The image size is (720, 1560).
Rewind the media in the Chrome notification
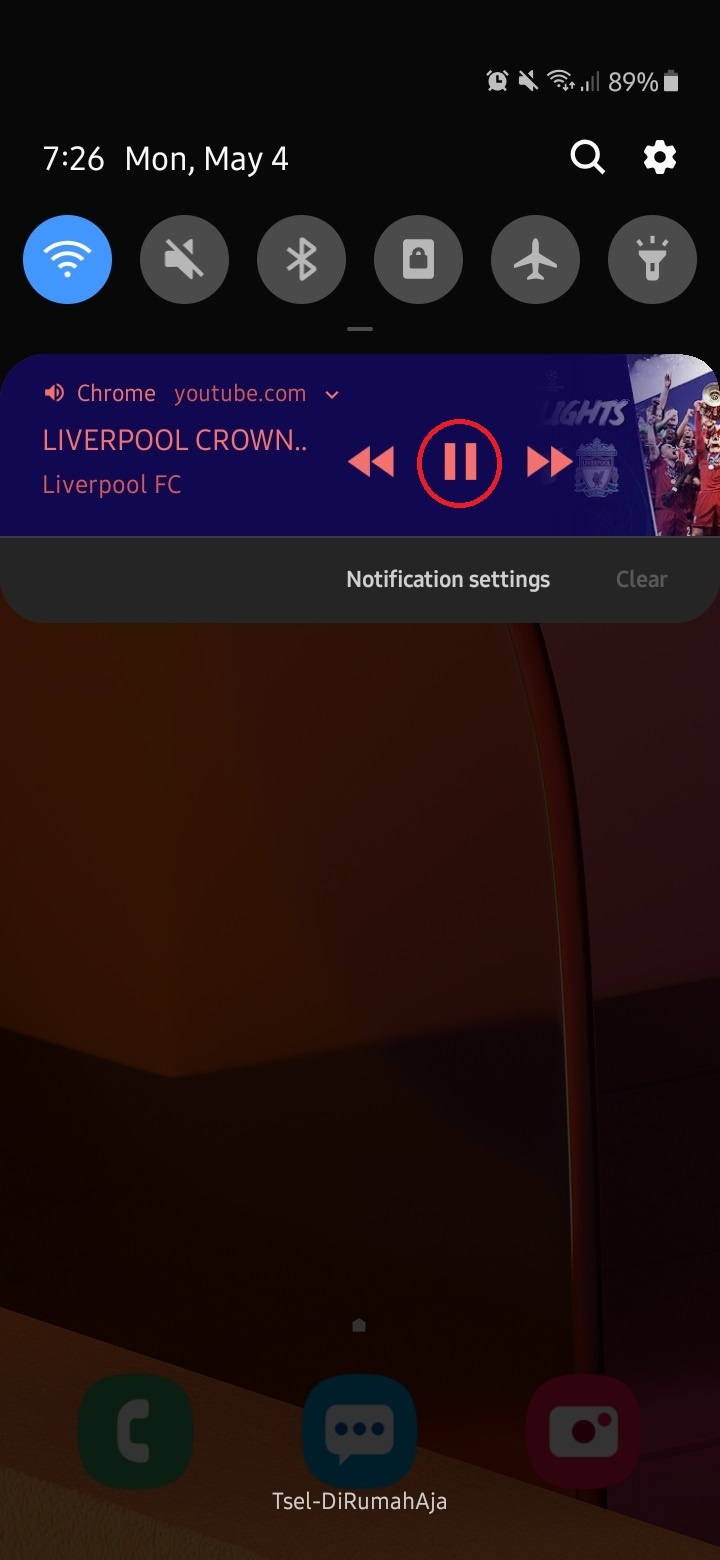[371, 463]
